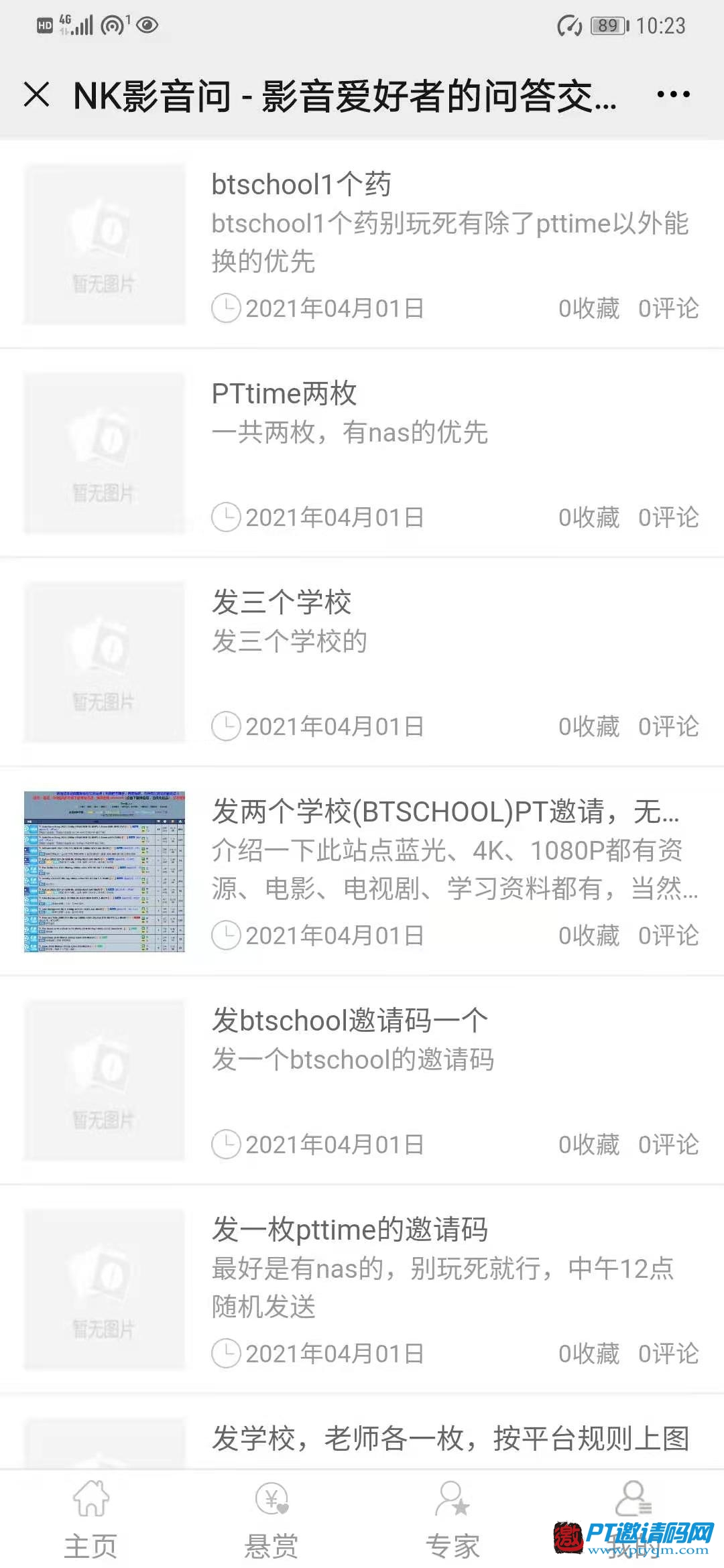Viewport: 724px width, 1568px height.
Task: Go to the 主页 home tab
Action: (x=90, y=1518)
